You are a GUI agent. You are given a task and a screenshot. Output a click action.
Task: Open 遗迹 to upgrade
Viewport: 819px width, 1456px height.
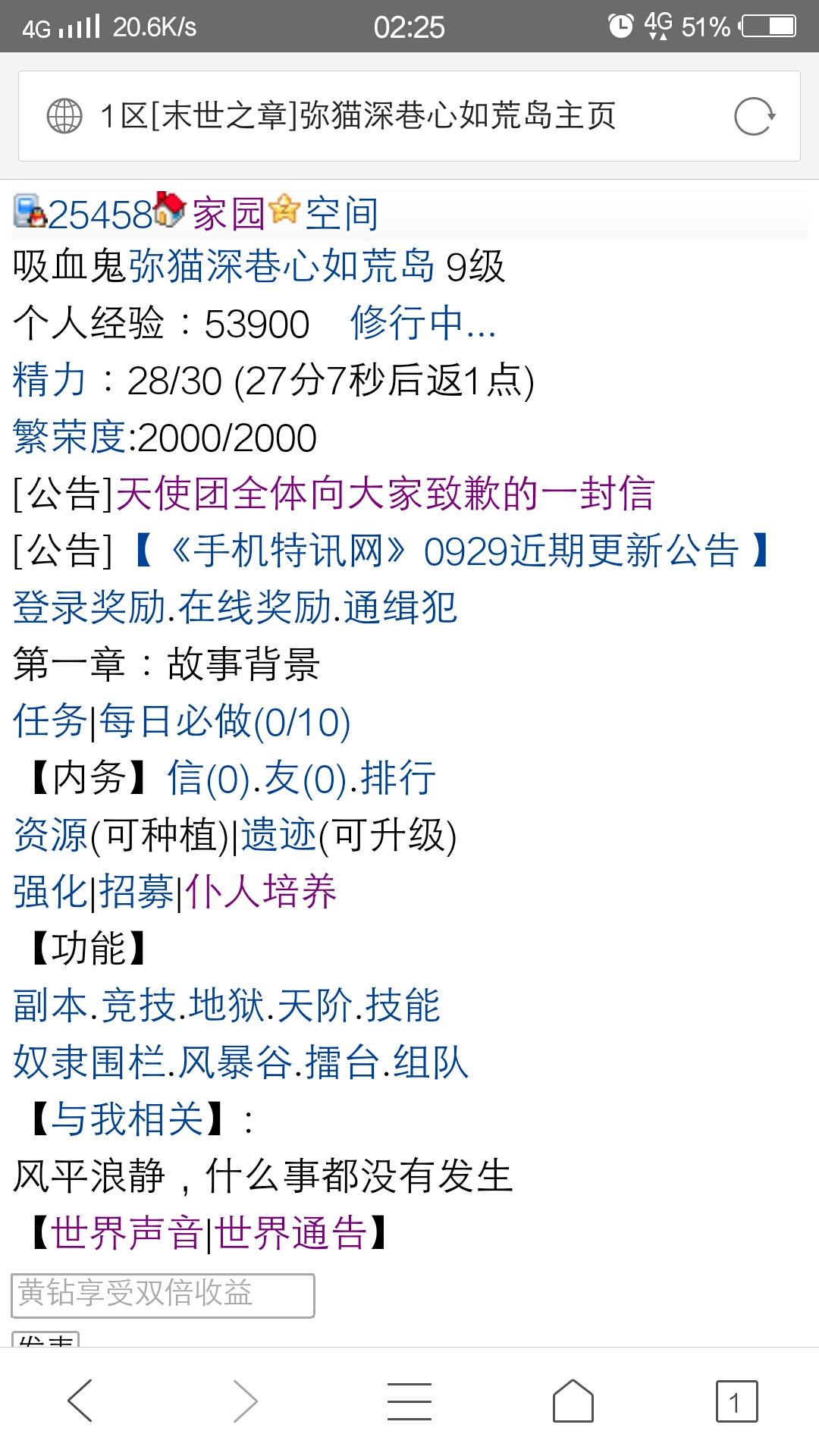[x=278, y=836]
